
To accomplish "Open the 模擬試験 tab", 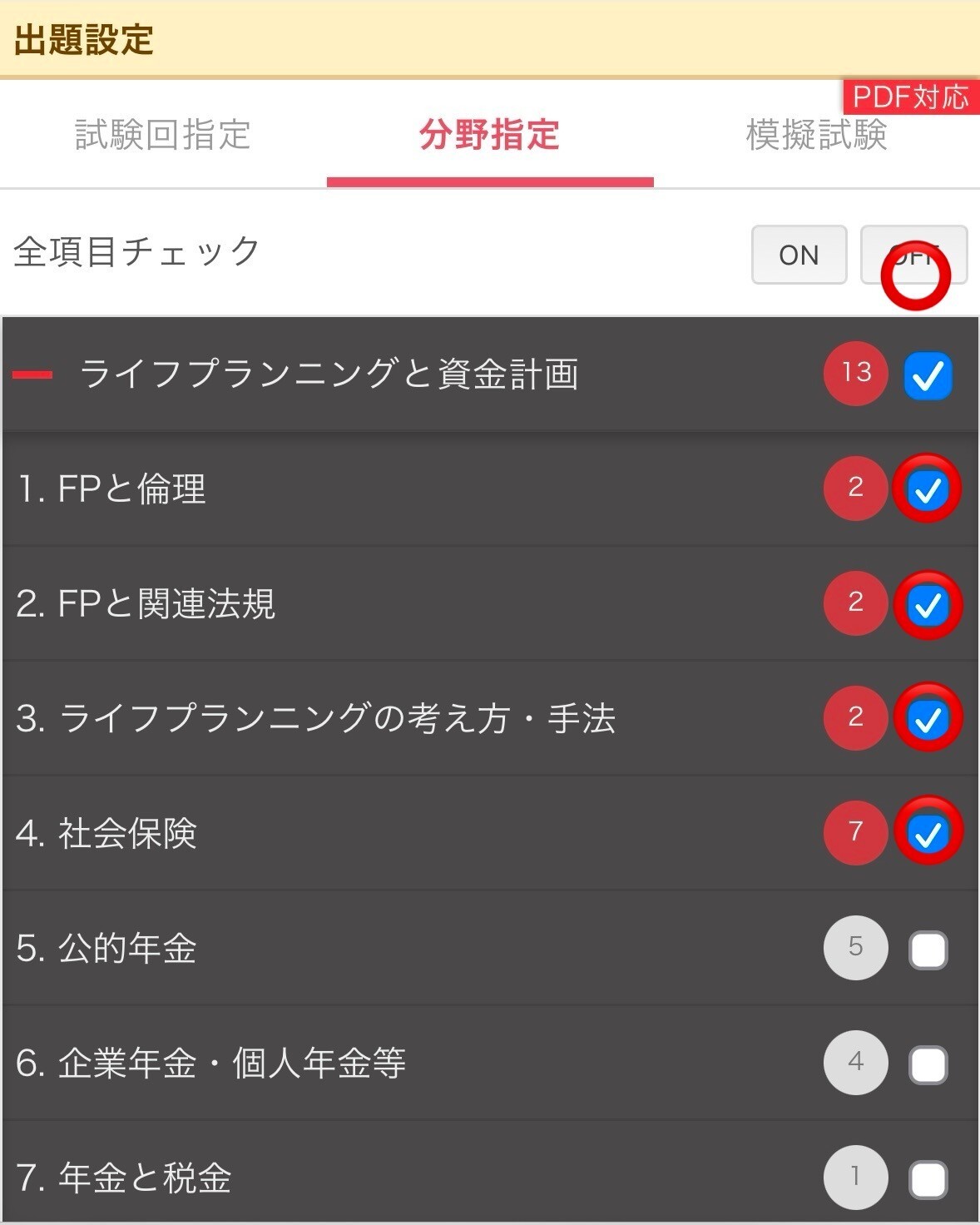I will pyautogui.click(x=816, y=135).
